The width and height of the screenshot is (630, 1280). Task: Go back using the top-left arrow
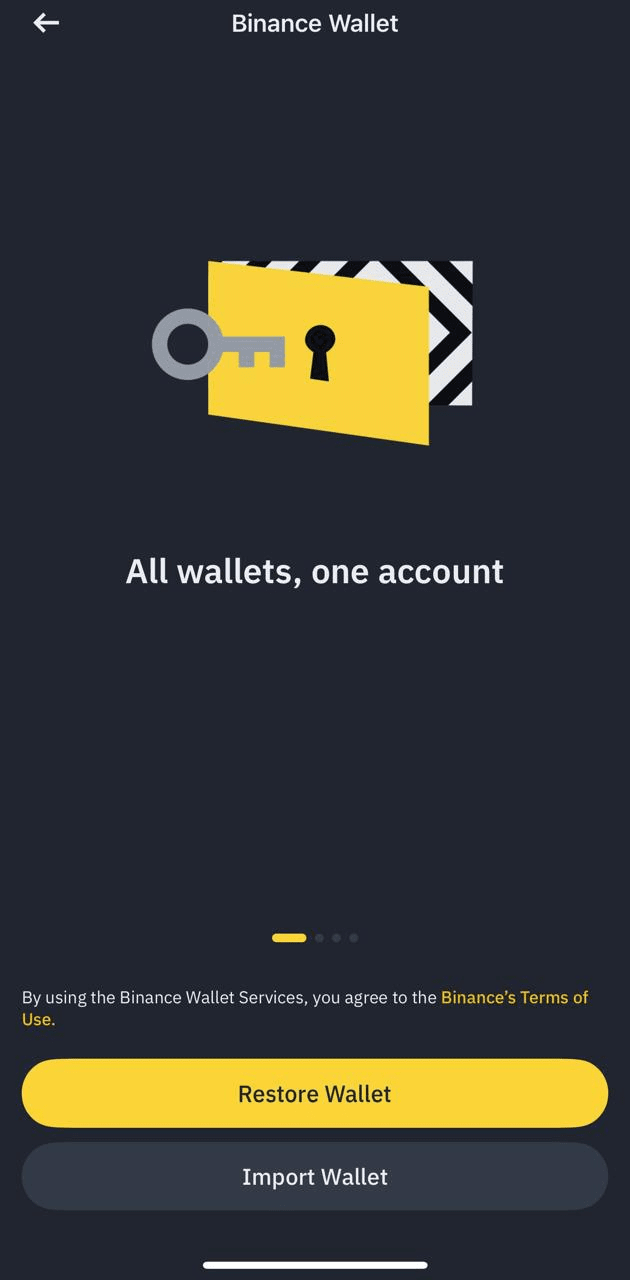(46, 23)
